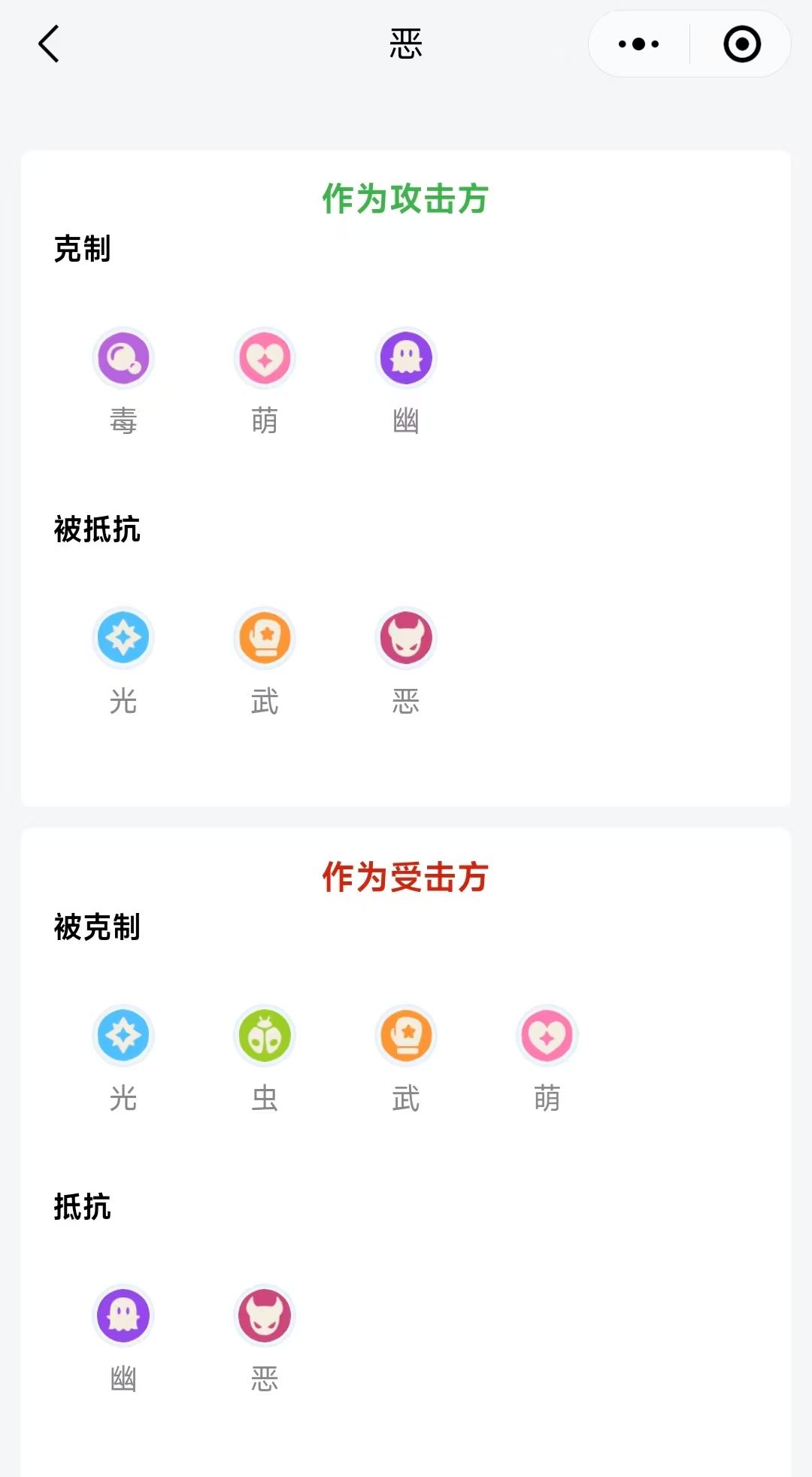Select the 光 icon in the 被克制 row
812x1477 pixels.
pyautogui.click(x=123, y=1036)
